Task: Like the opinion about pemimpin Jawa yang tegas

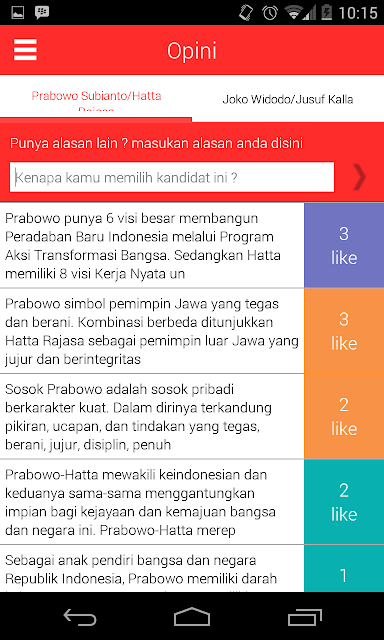Action: [x=344, y=331]
